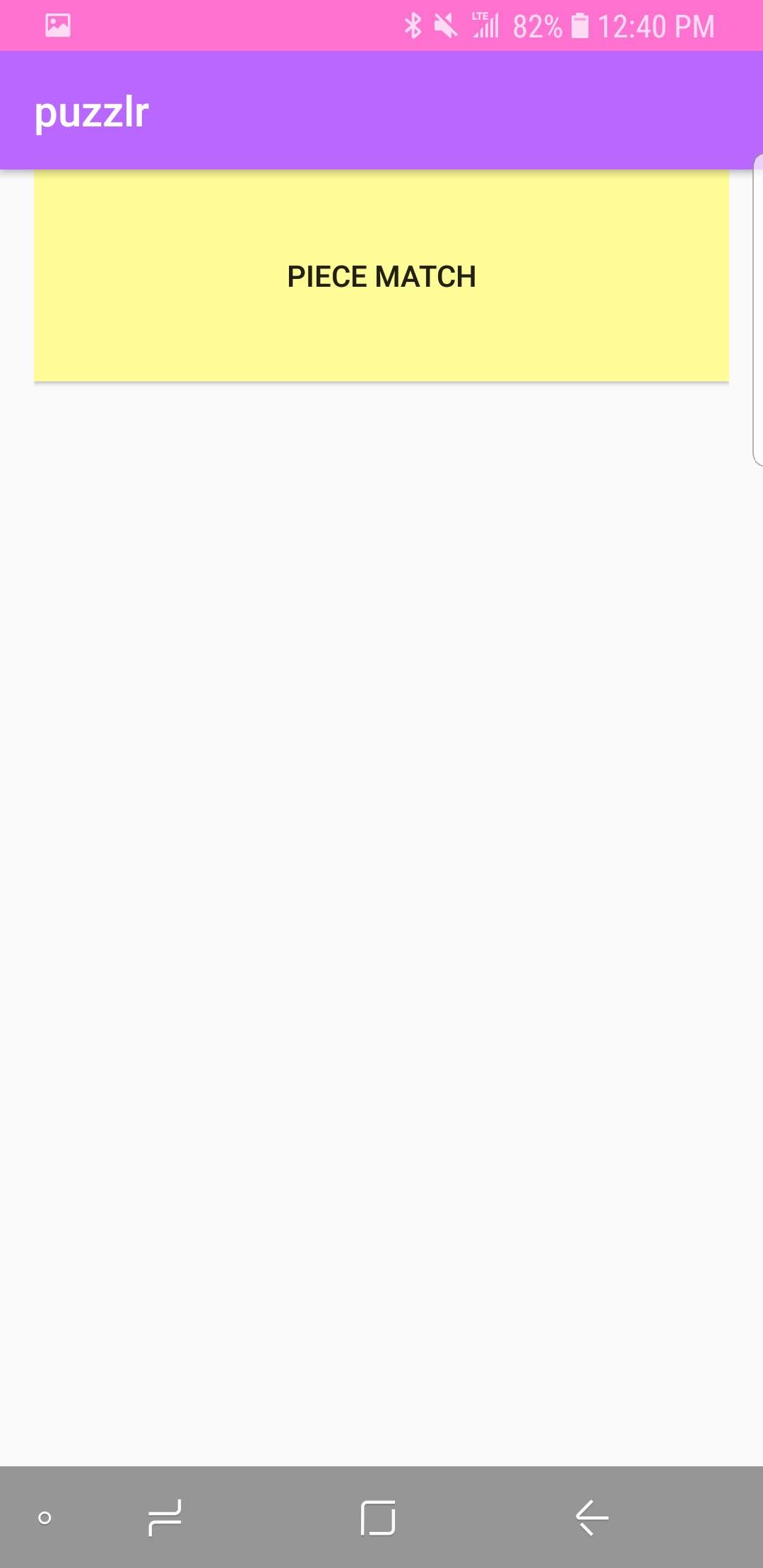Image resolution: width=763 pixels, height=1568 pixels.
Task: Open the PIECE MATCH button
Action: [381, 276]
